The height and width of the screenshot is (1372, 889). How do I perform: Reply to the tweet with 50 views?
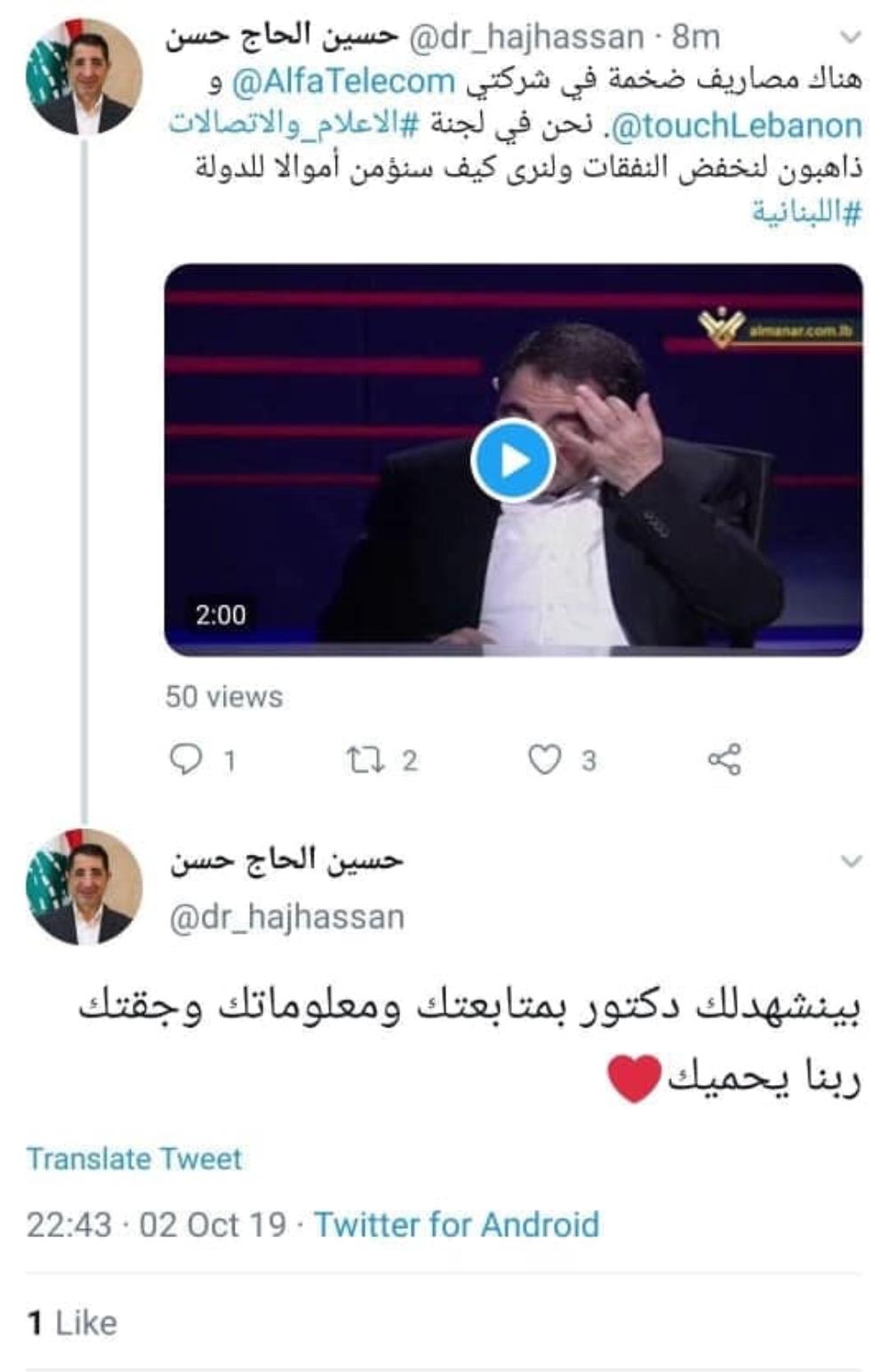tap(186, 760)
